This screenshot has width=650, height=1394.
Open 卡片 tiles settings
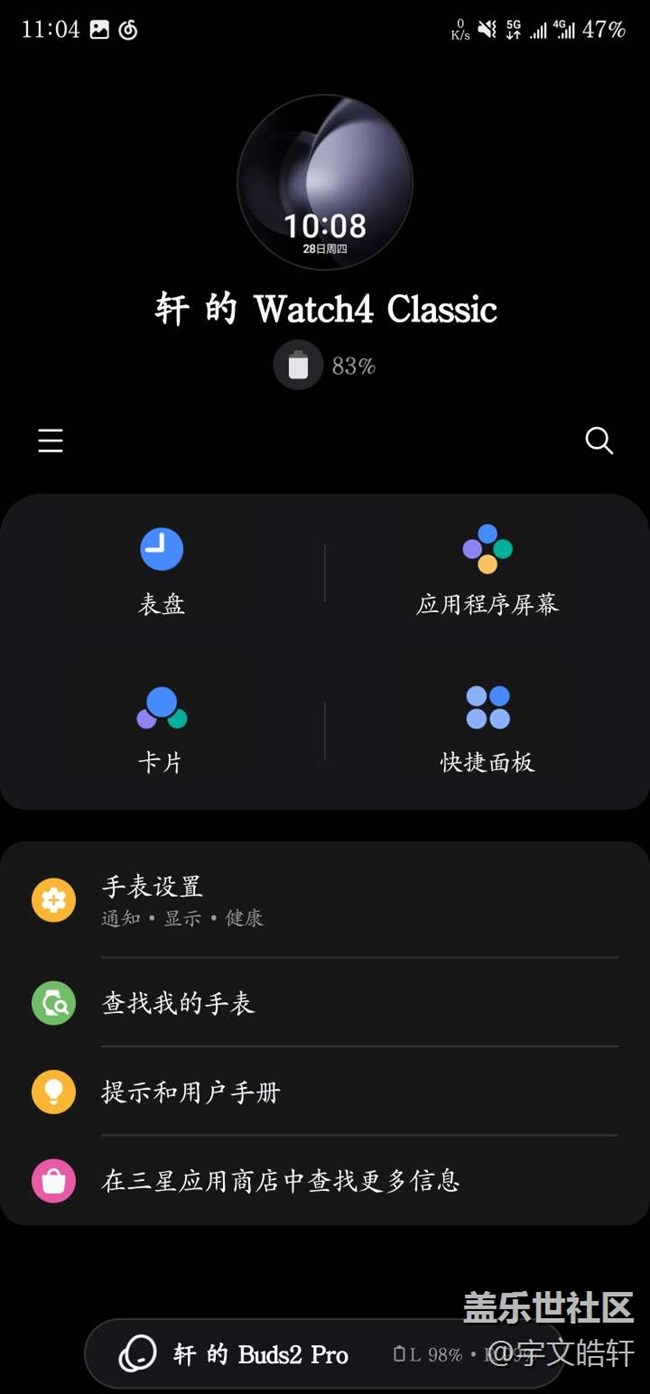(162, 729)
